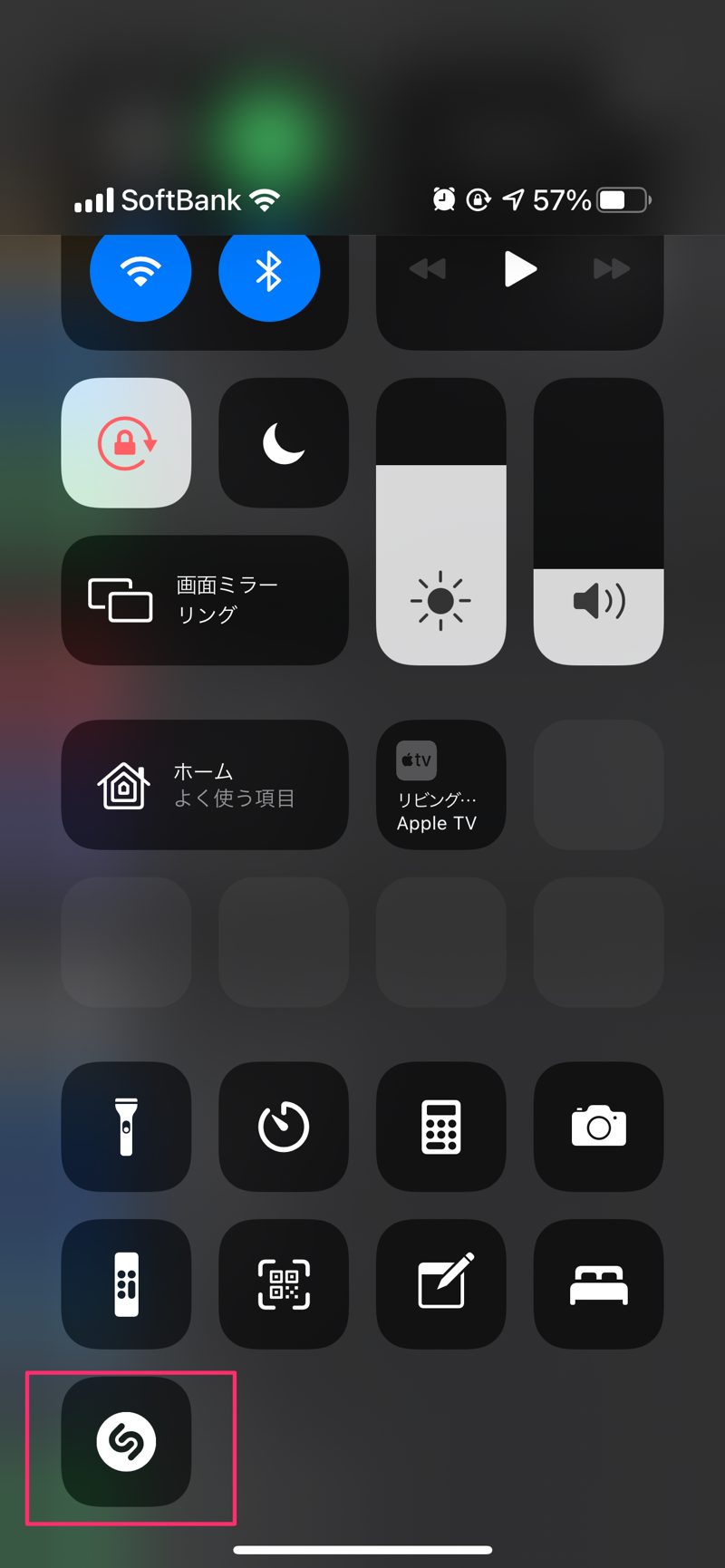
Task: Disable the portrait orientation lock
Action: coord(126,442)
